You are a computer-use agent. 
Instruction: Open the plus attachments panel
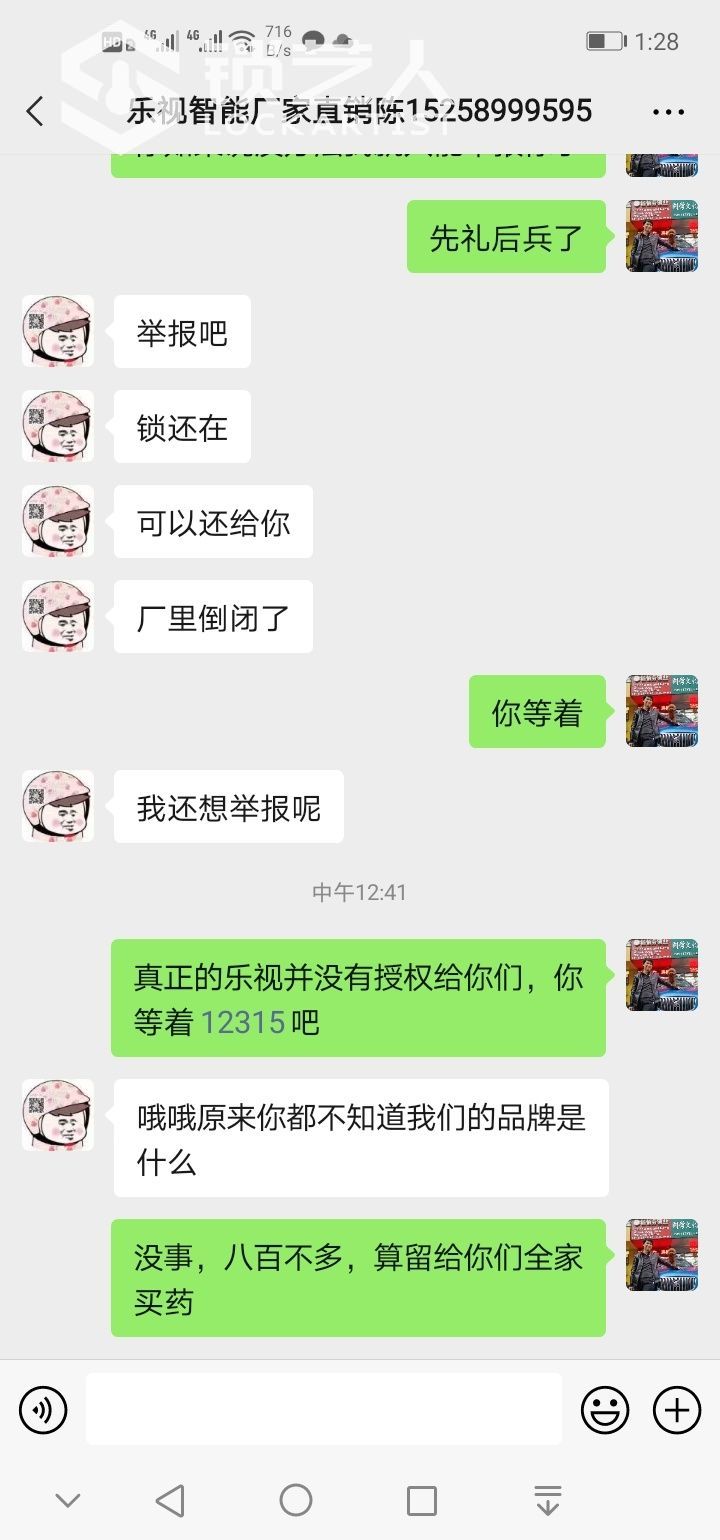pos(677,1410)
